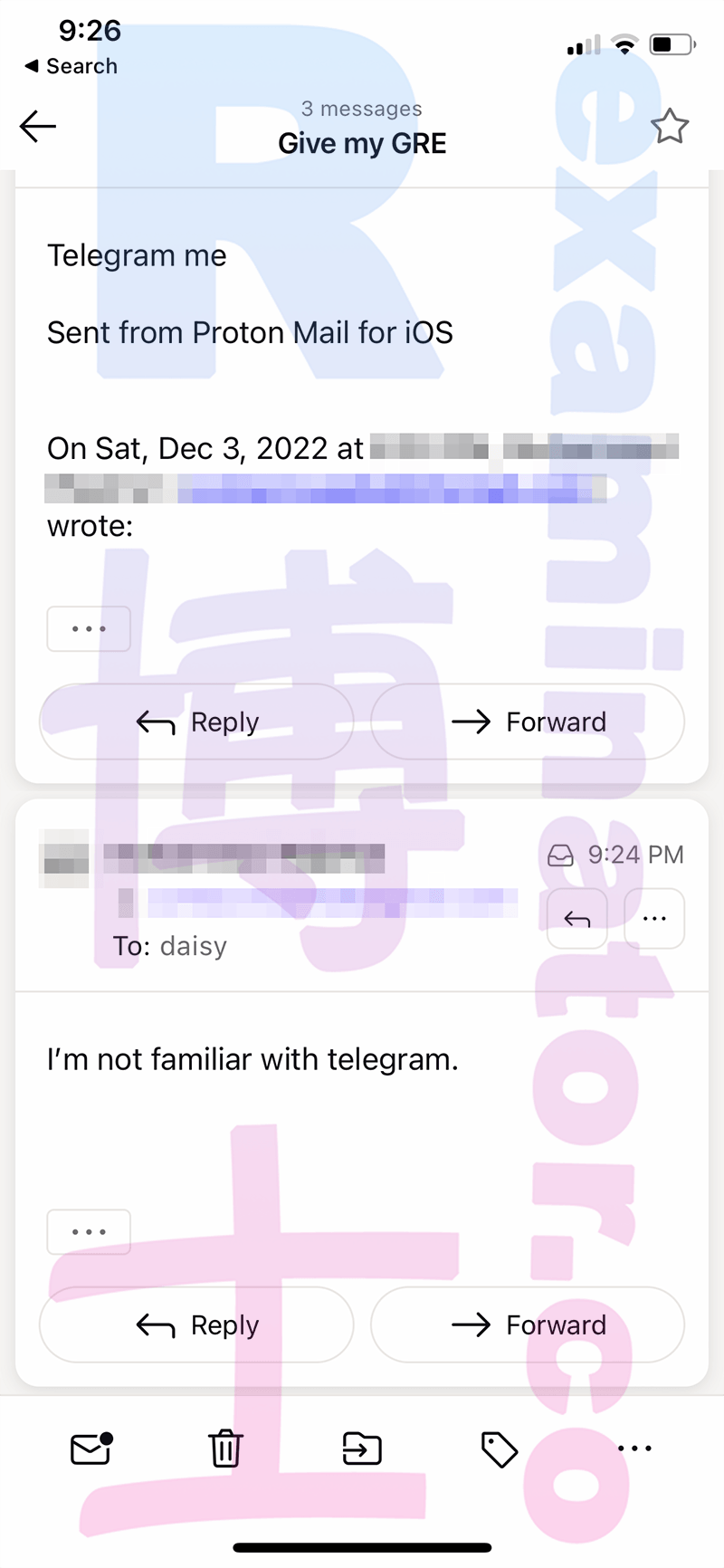The width and height of the screenshot is (724, 1568).
Task: Forward the Telegram me message
Action: click(x=528, y=722)
